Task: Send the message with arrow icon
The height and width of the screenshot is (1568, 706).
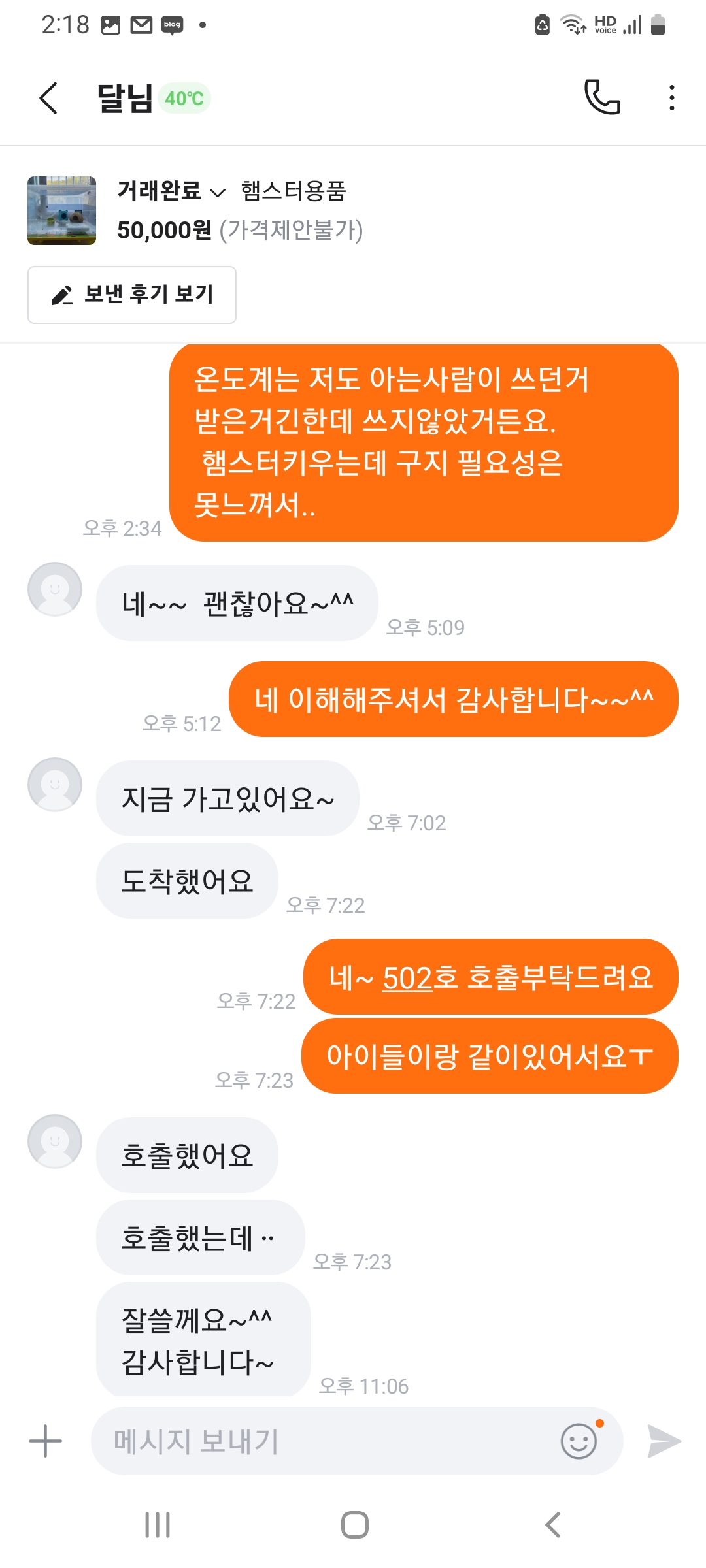Action: click(x=664, y=1441)
